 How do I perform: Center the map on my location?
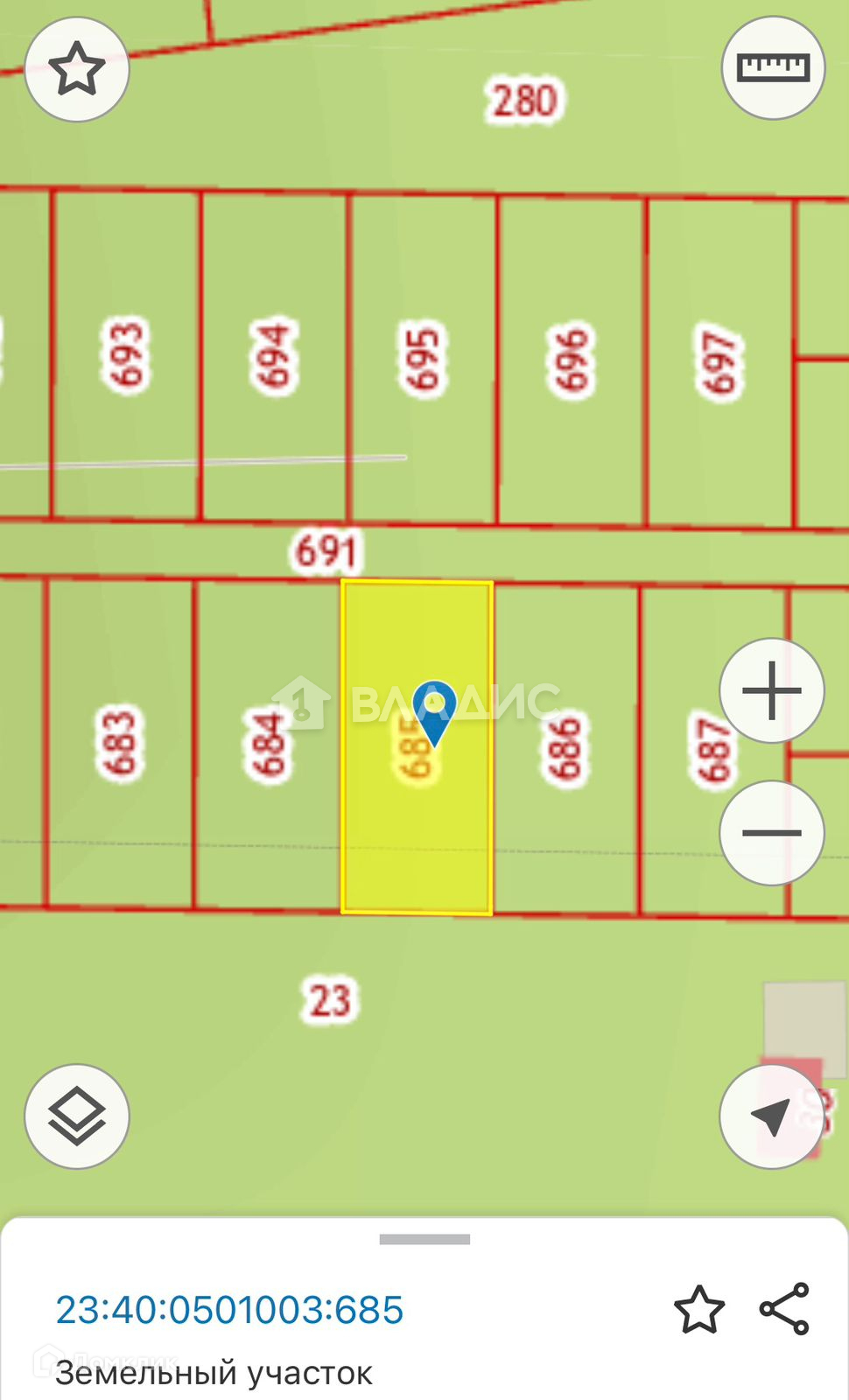click(771, 1116)
